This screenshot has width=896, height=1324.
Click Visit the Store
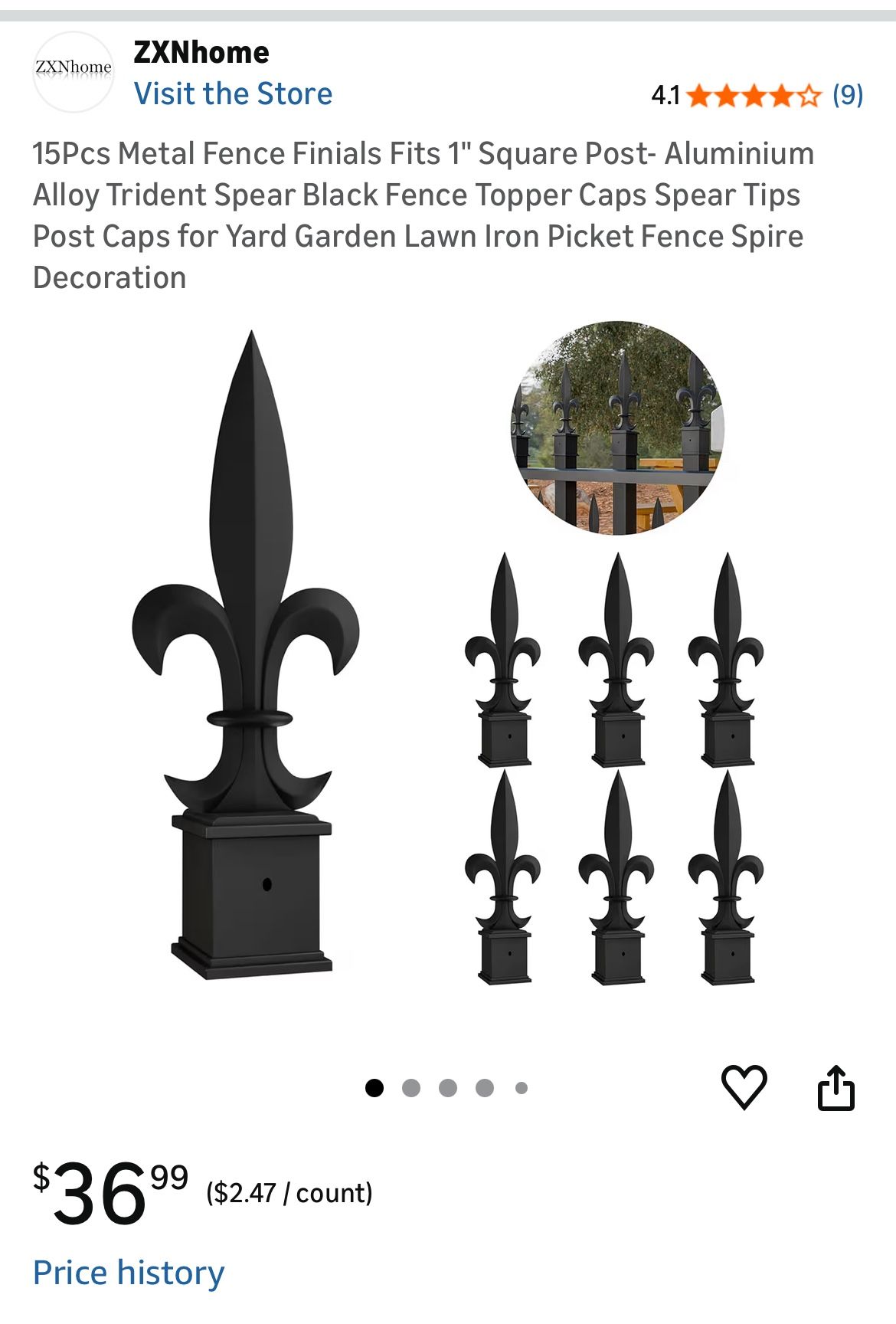(x=234, y=93)
